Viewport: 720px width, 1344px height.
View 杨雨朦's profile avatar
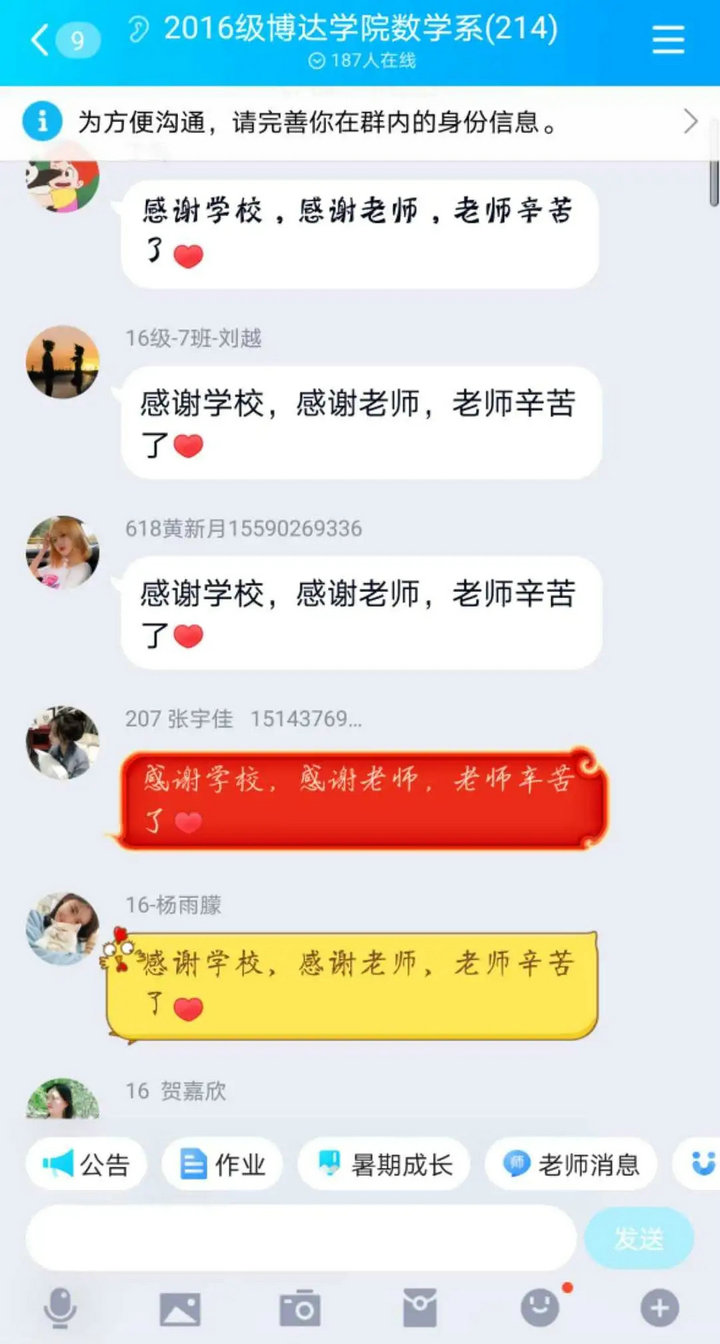tap(62, 929)
